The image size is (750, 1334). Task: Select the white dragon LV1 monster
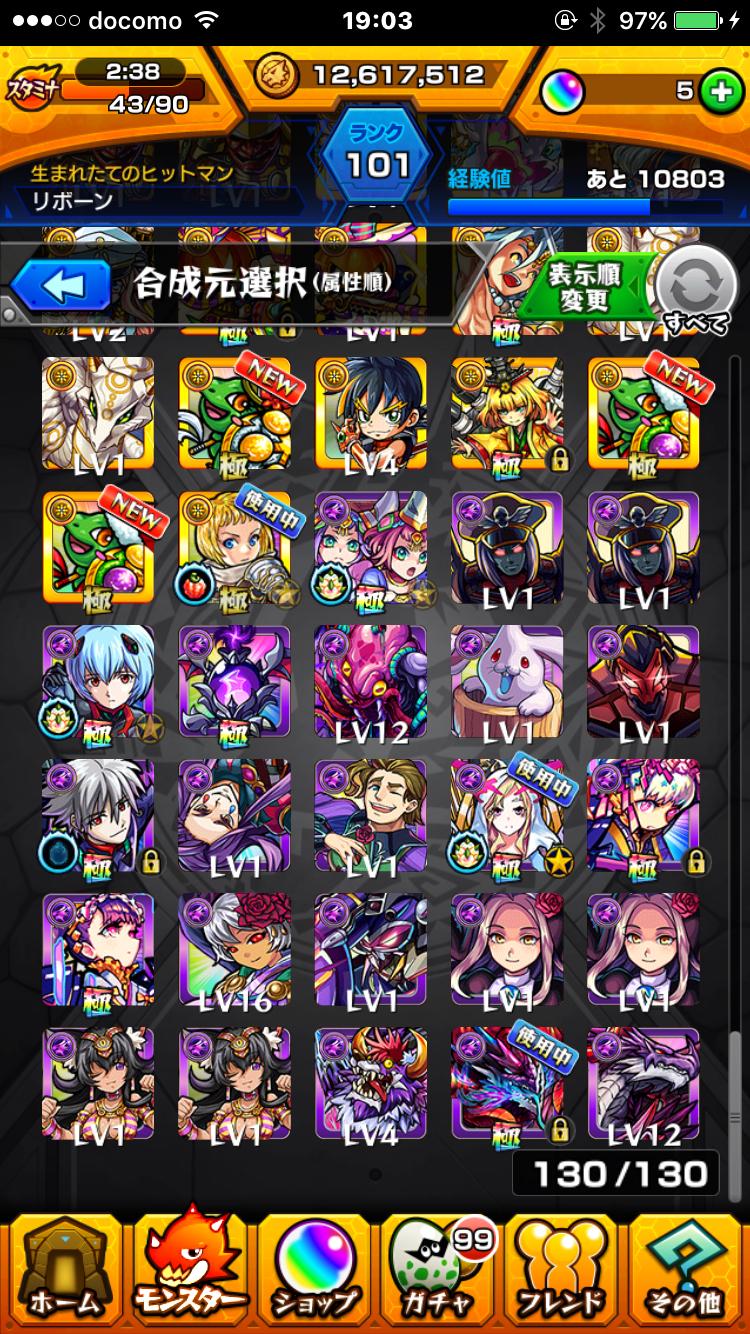[98, 412]
